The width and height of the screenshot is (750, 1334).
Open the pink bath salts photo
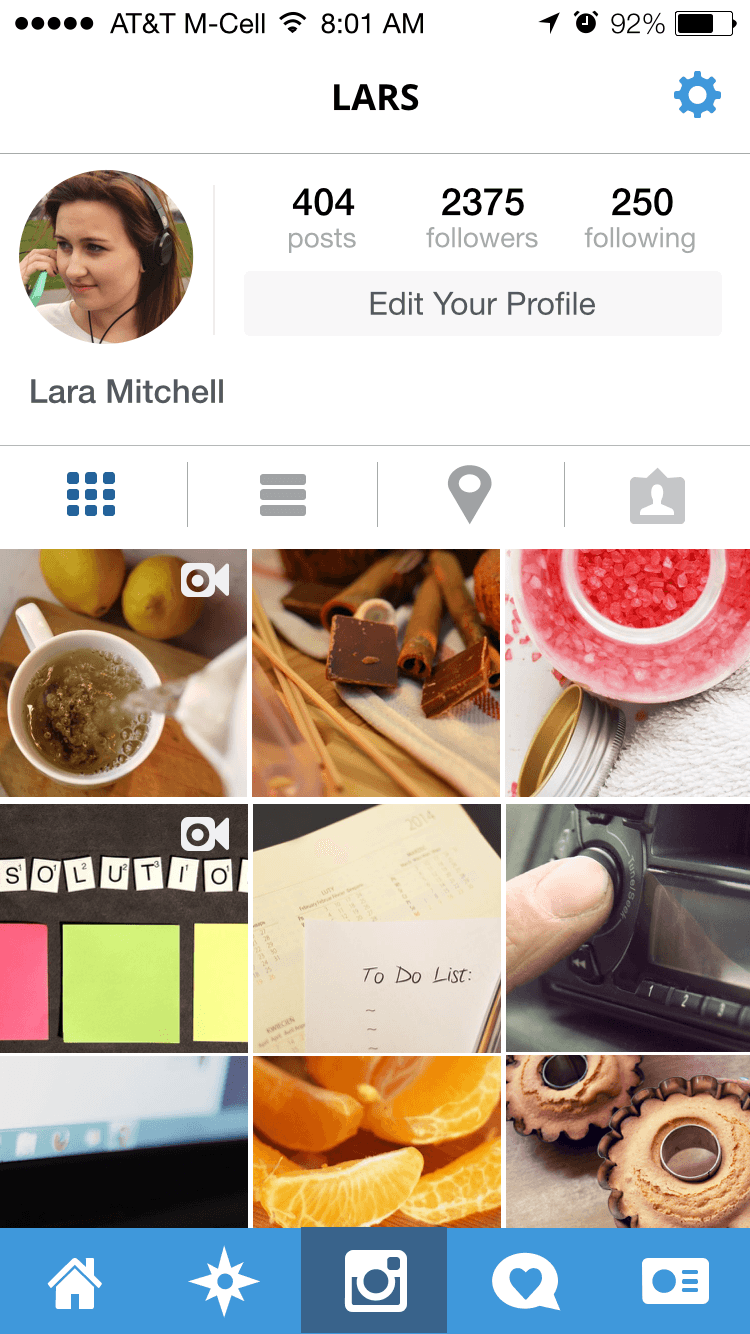pyautogui.click(x=628, y=672)
